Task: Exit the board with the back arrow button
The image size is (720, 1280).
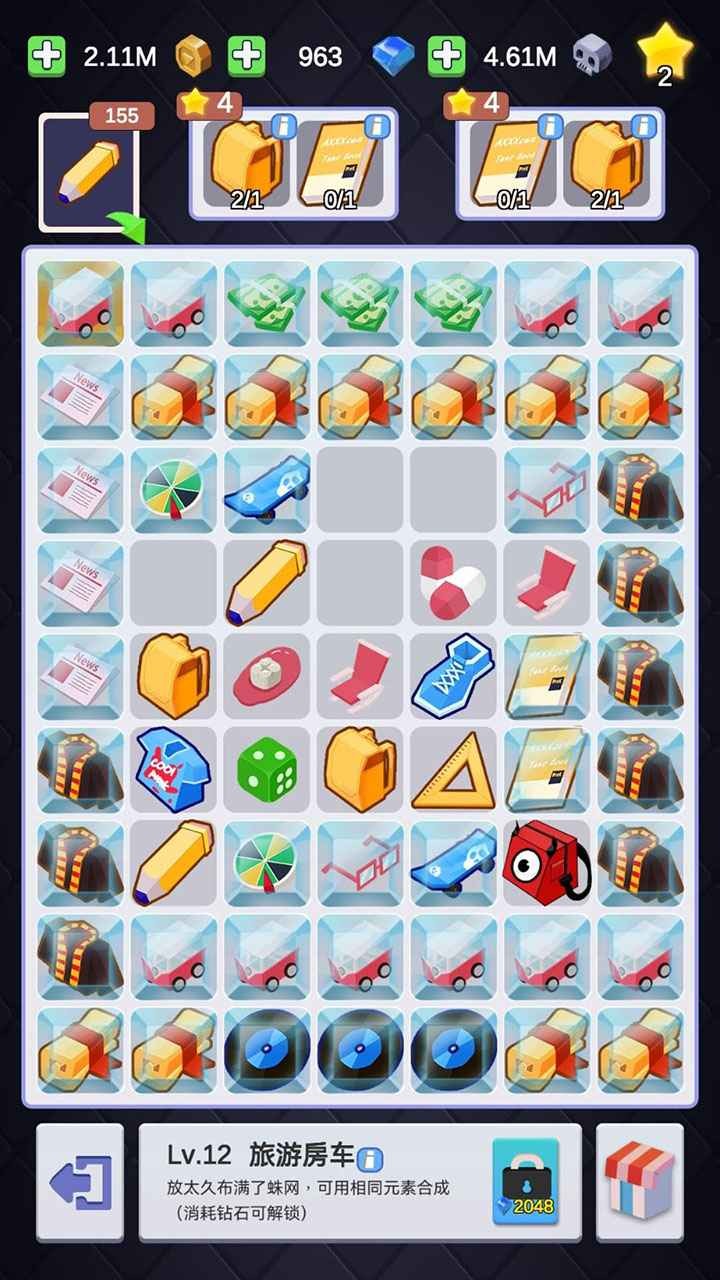Action: 80,1182
